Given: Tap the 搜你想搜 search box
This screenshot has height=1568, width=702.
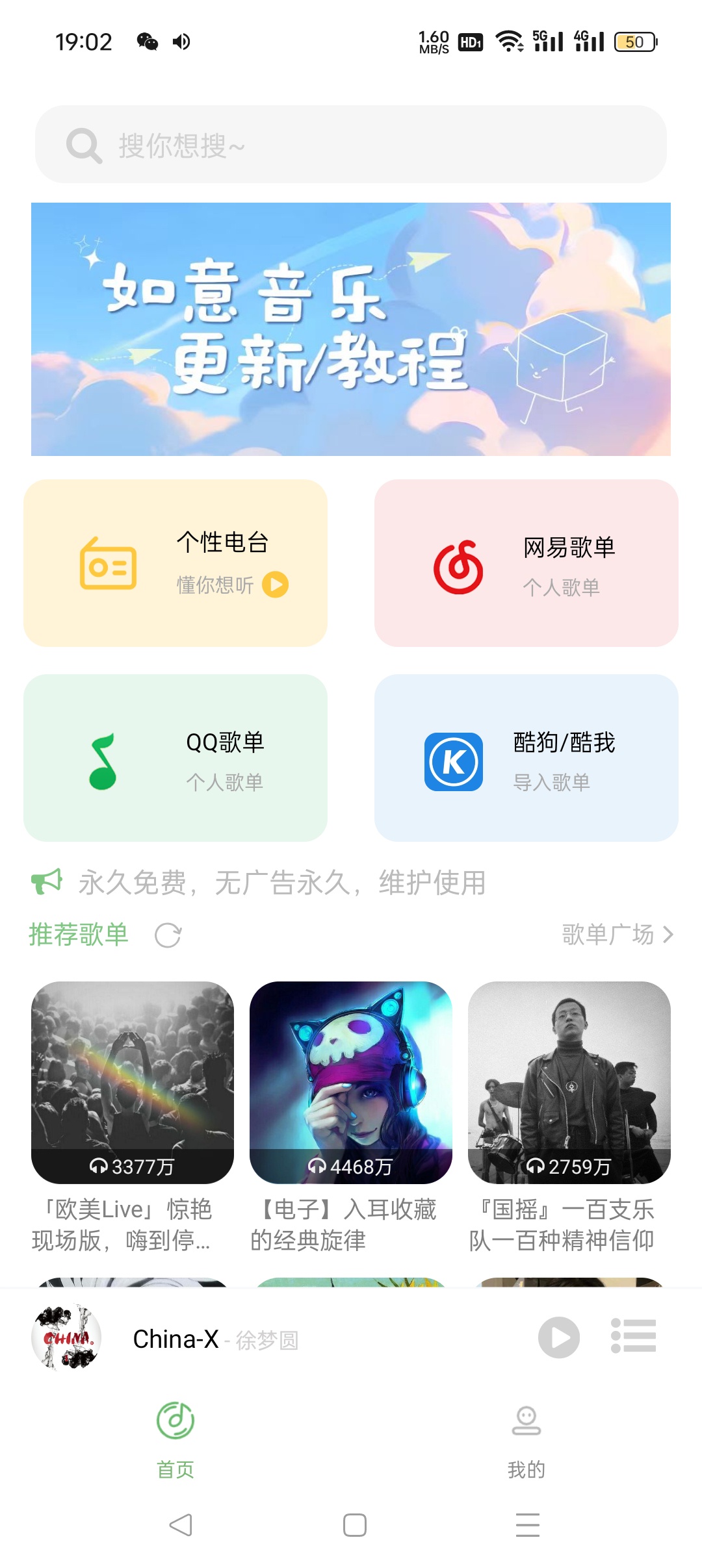Looking at the screenshot, I should click(351, 144).
